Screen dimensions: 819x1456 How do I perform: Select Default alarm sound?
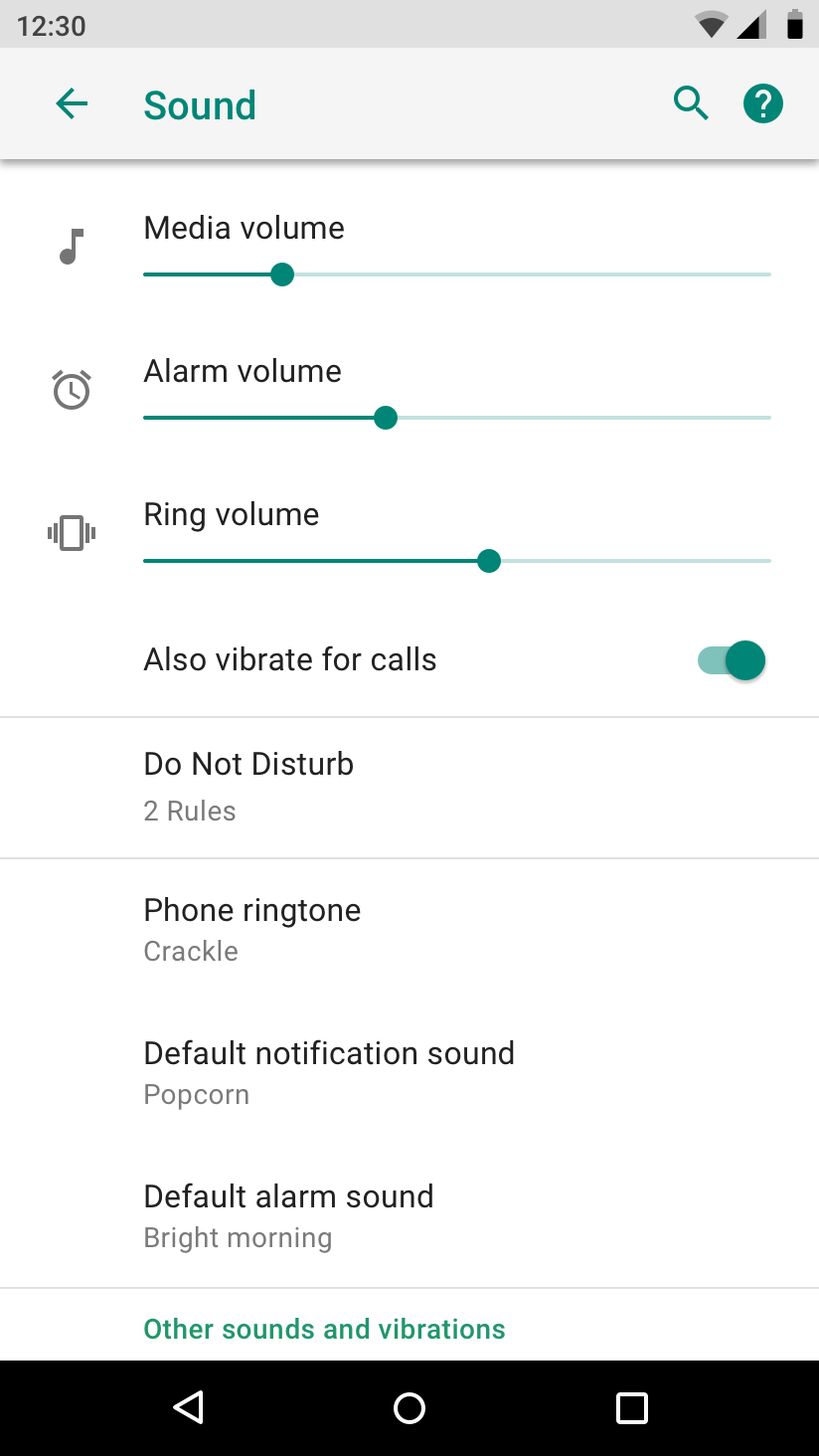409,1216
